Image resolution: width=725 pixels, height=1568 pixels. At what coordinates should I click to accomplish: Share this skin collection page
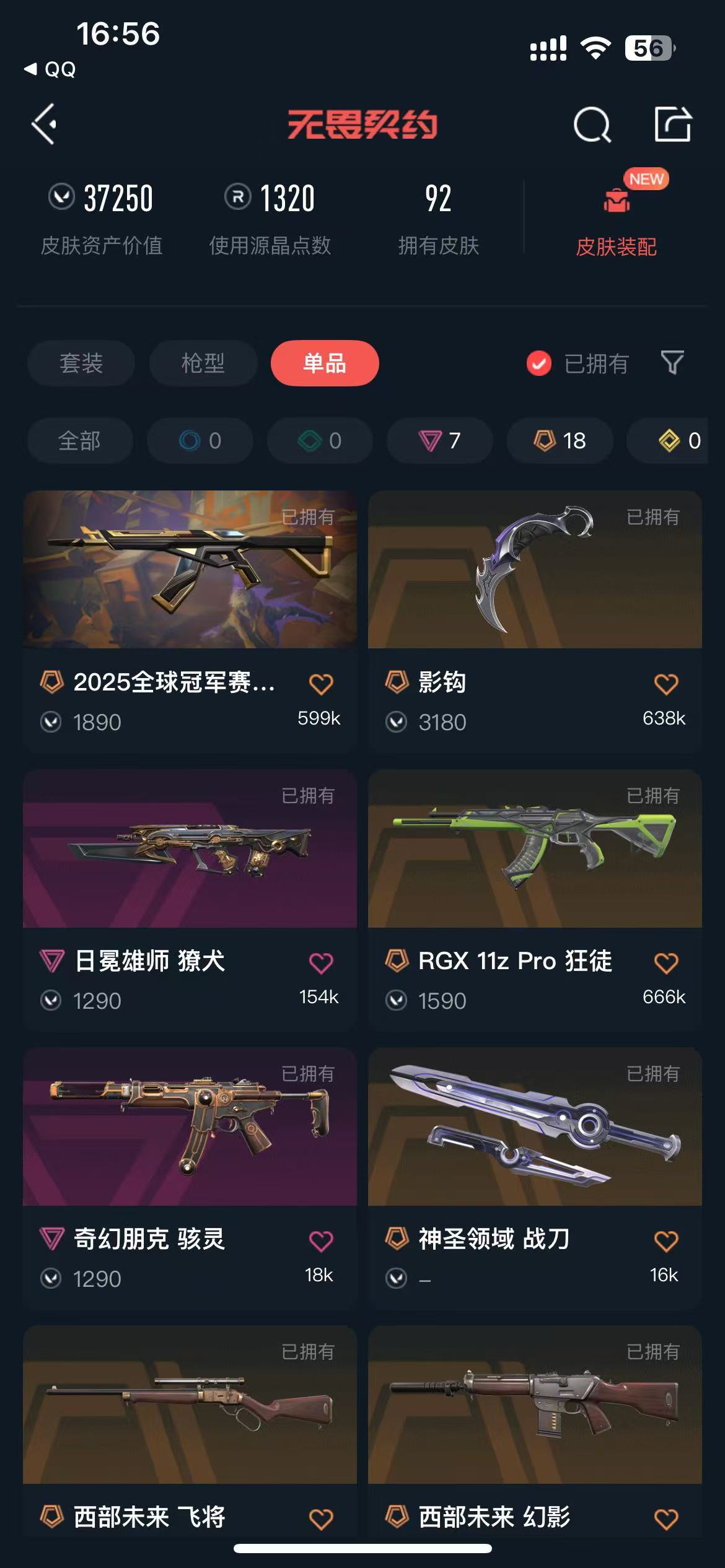point(673,124)
